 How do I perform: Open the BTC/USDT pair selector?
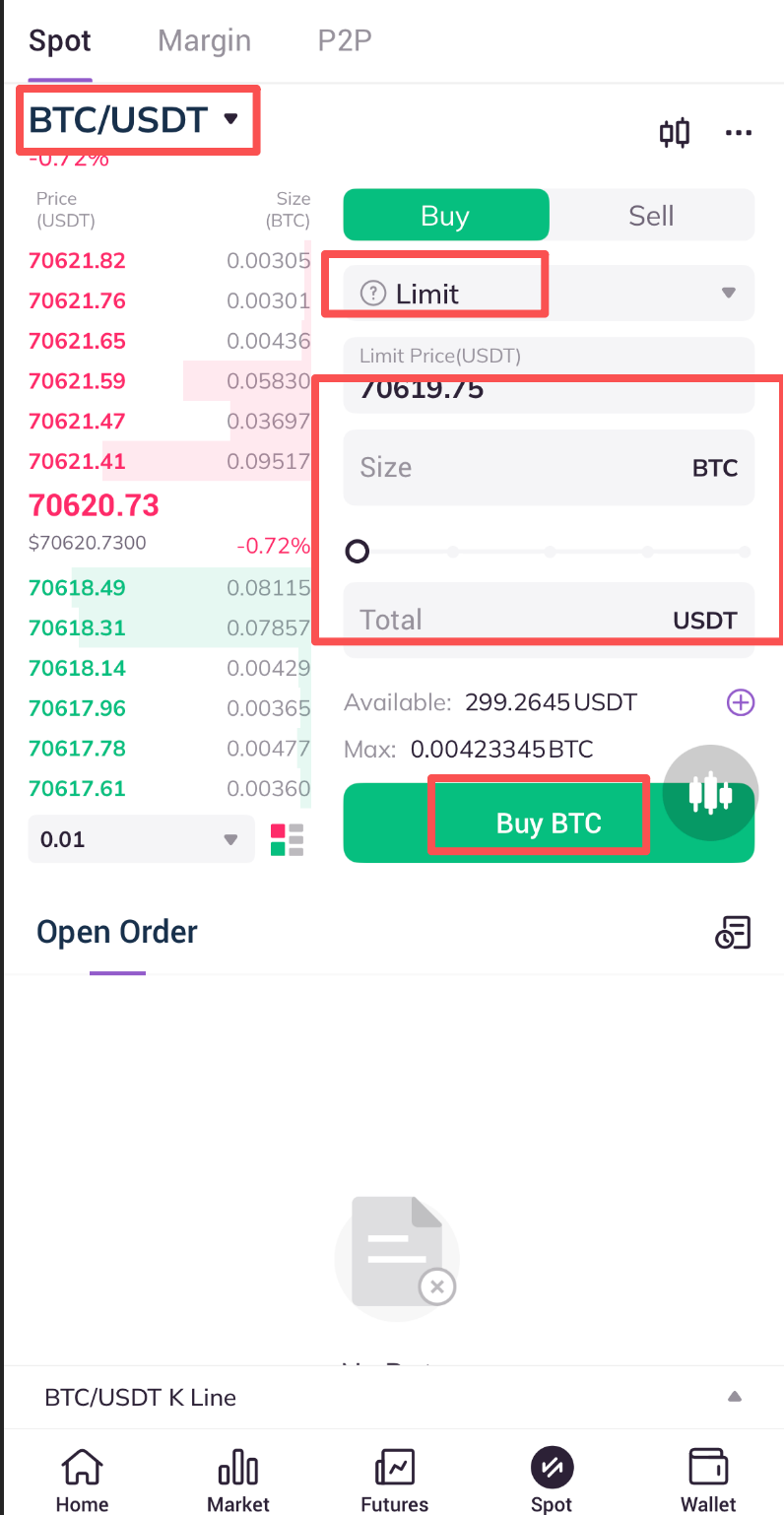[x=134, y=120]
